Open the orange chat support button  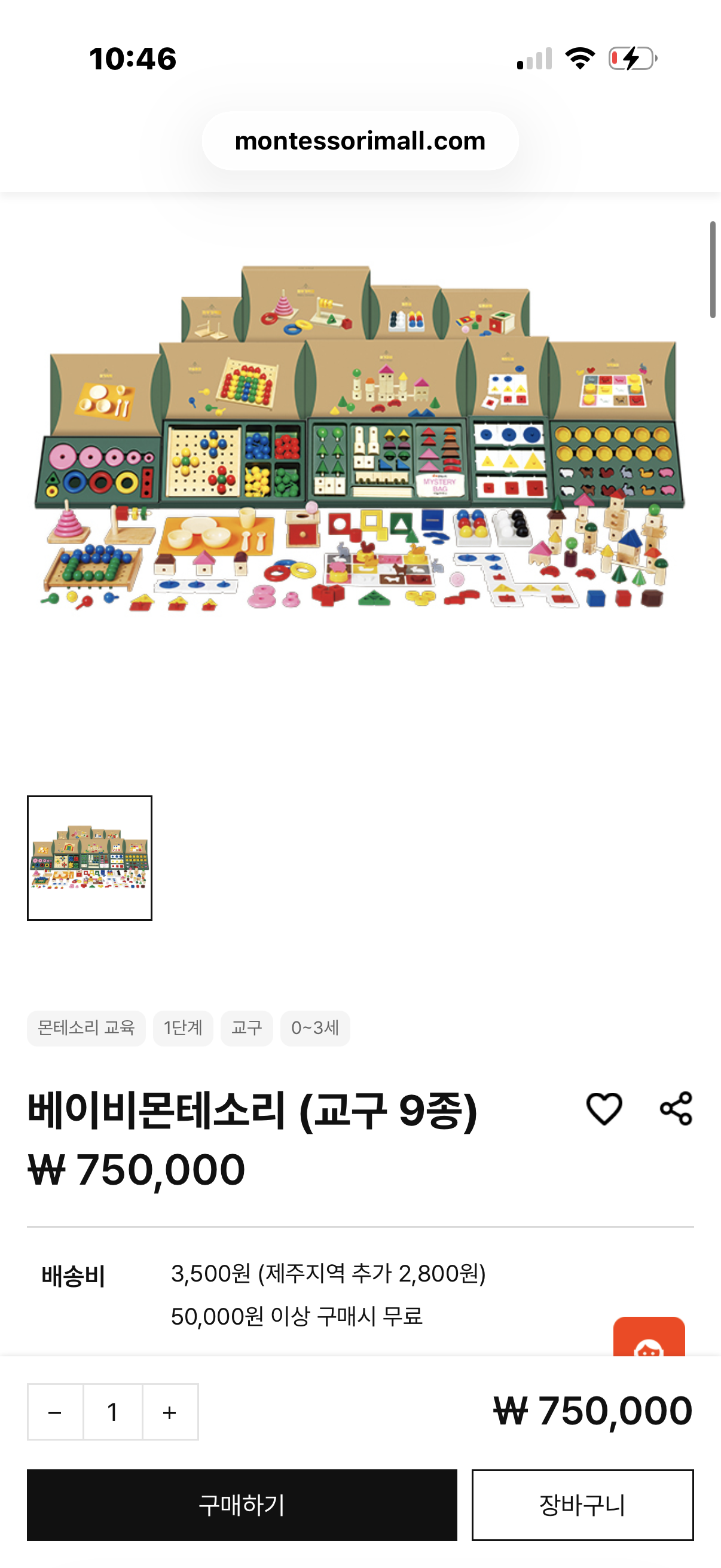pos(649,1339)
